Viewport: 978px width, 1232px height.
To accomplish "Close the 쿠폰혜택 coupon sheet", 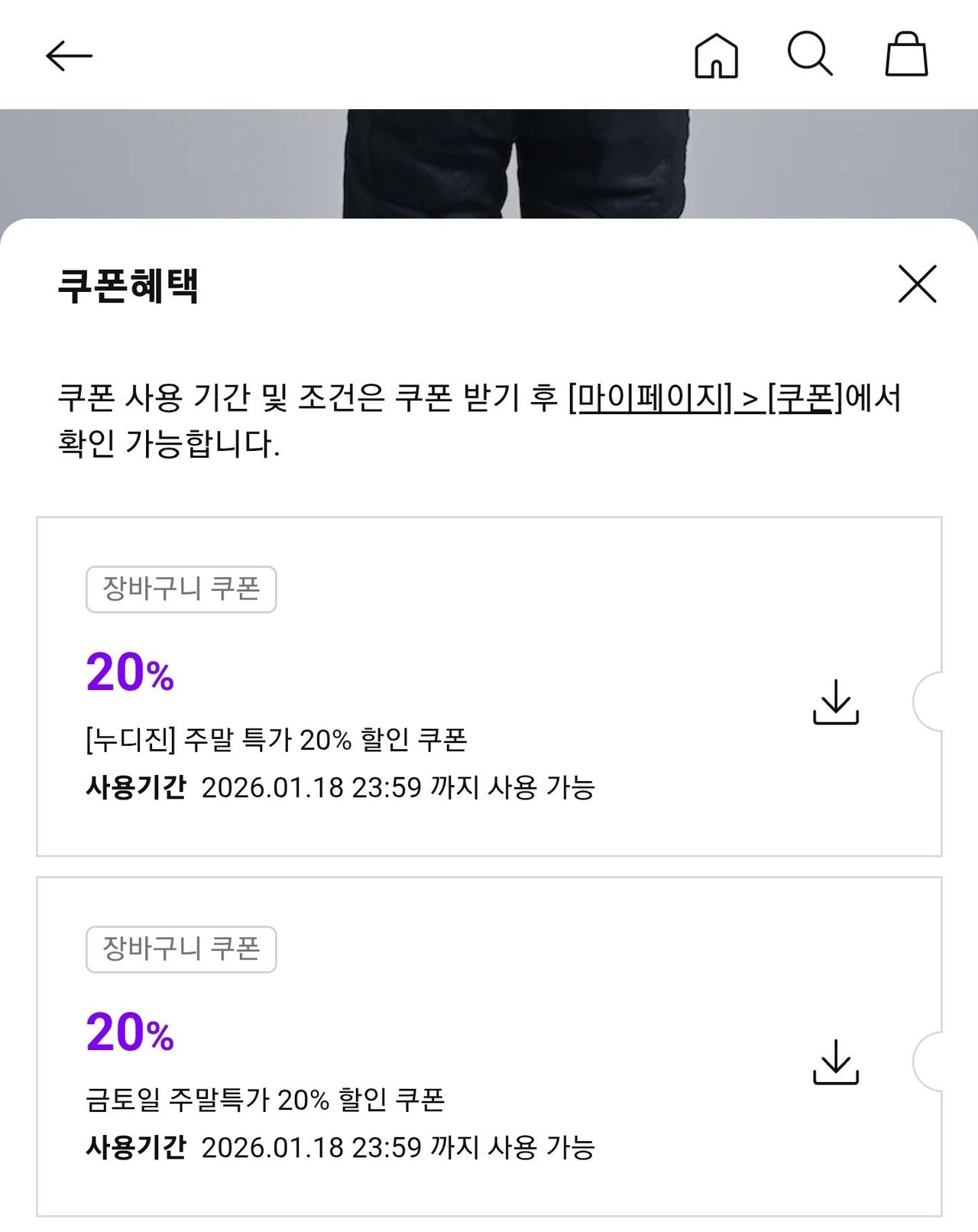I will point(917,284).
